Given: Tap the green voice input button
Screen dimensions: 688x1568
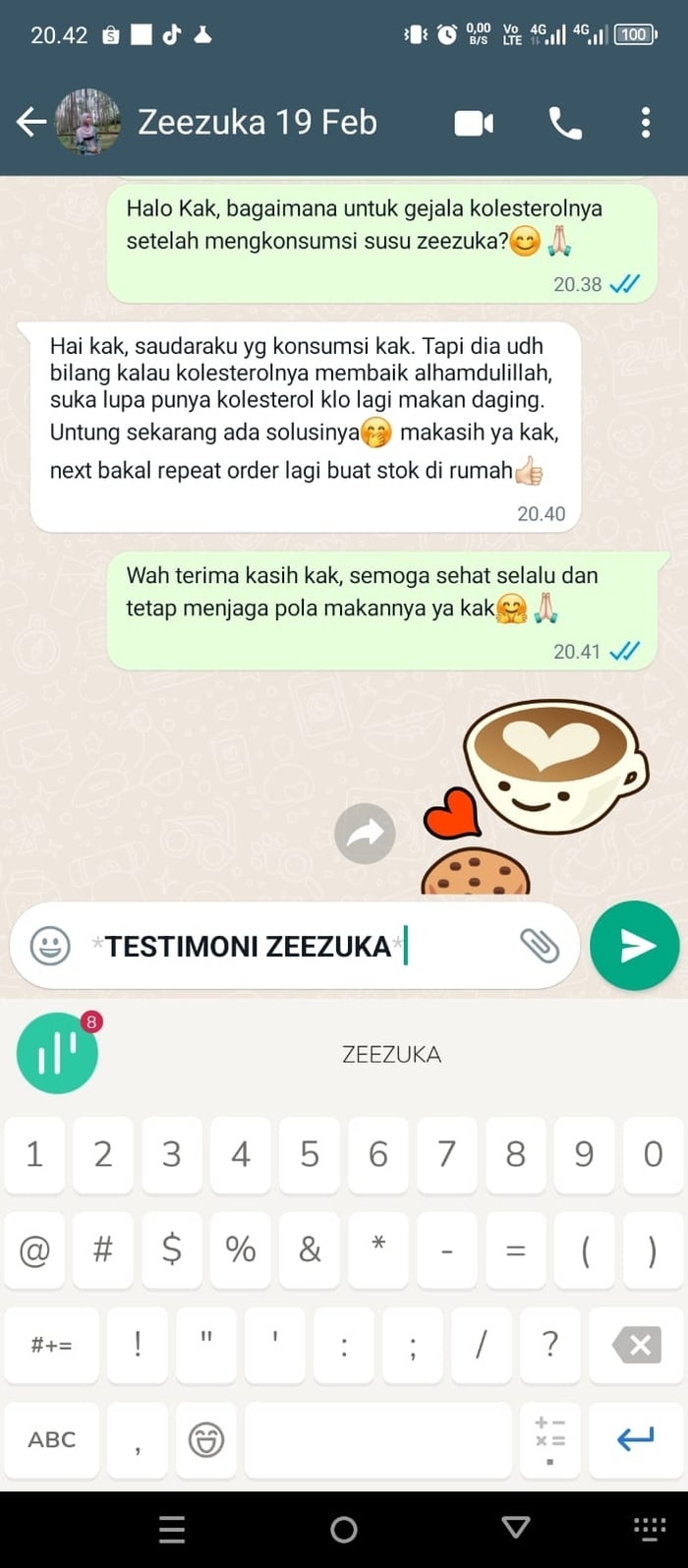Looking at the screenshot, I should 57,1054.
